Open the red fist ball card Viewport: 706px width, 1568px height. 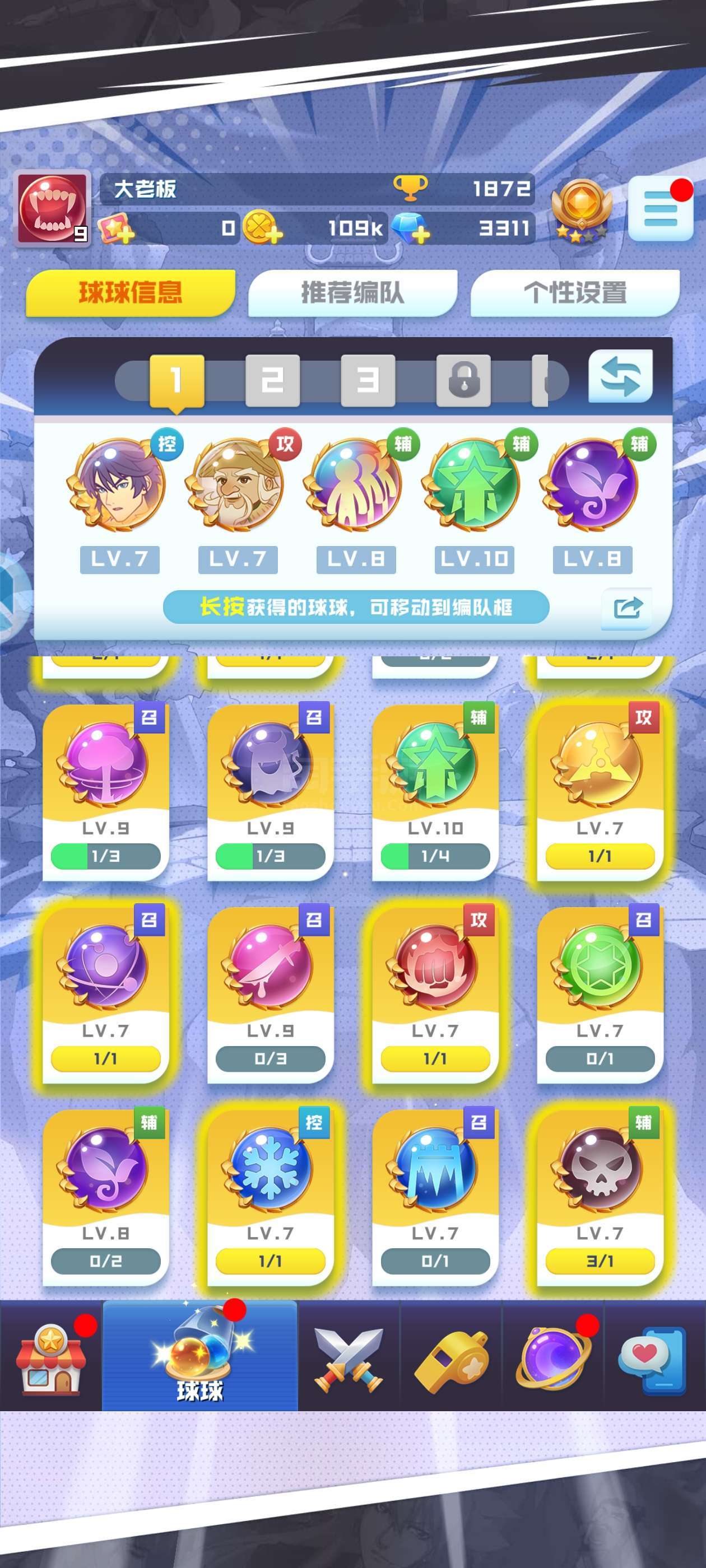coord(435,995)
